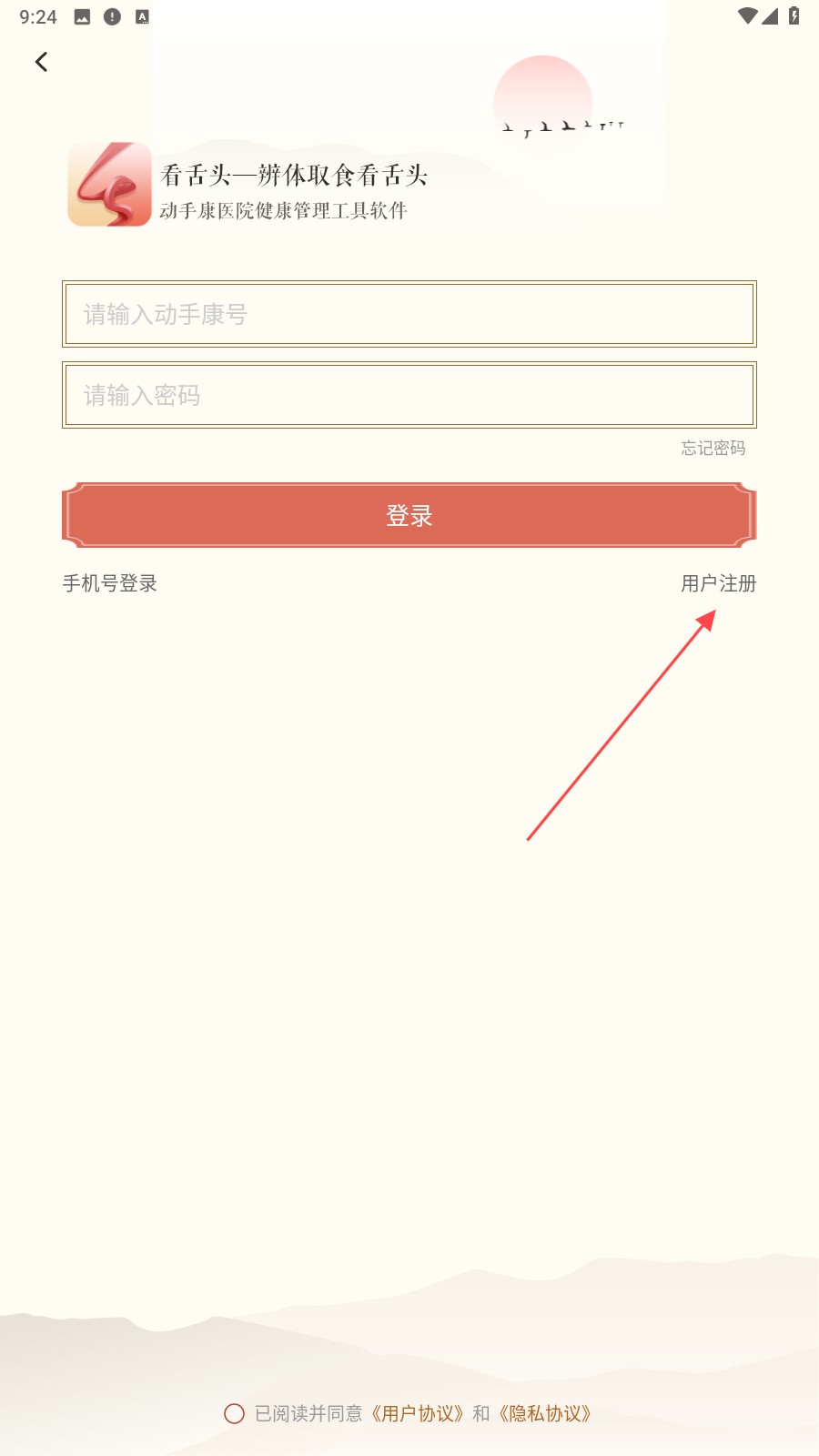Open the 《用户协议》 link
The image size is (819, 1456).
[418, 1413]
